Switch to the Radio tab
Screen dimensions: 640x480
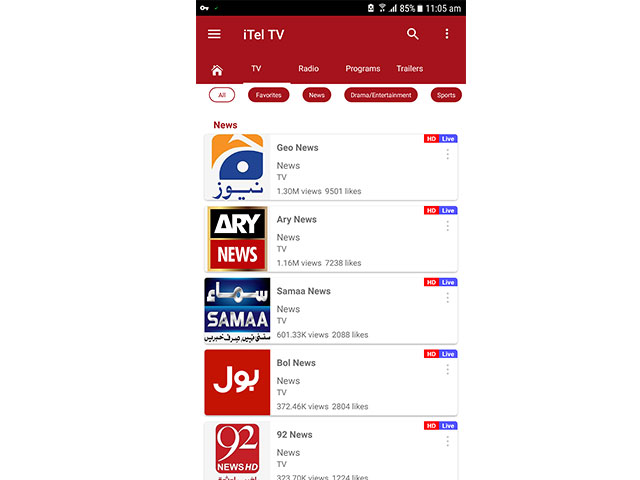click(308, 69)
